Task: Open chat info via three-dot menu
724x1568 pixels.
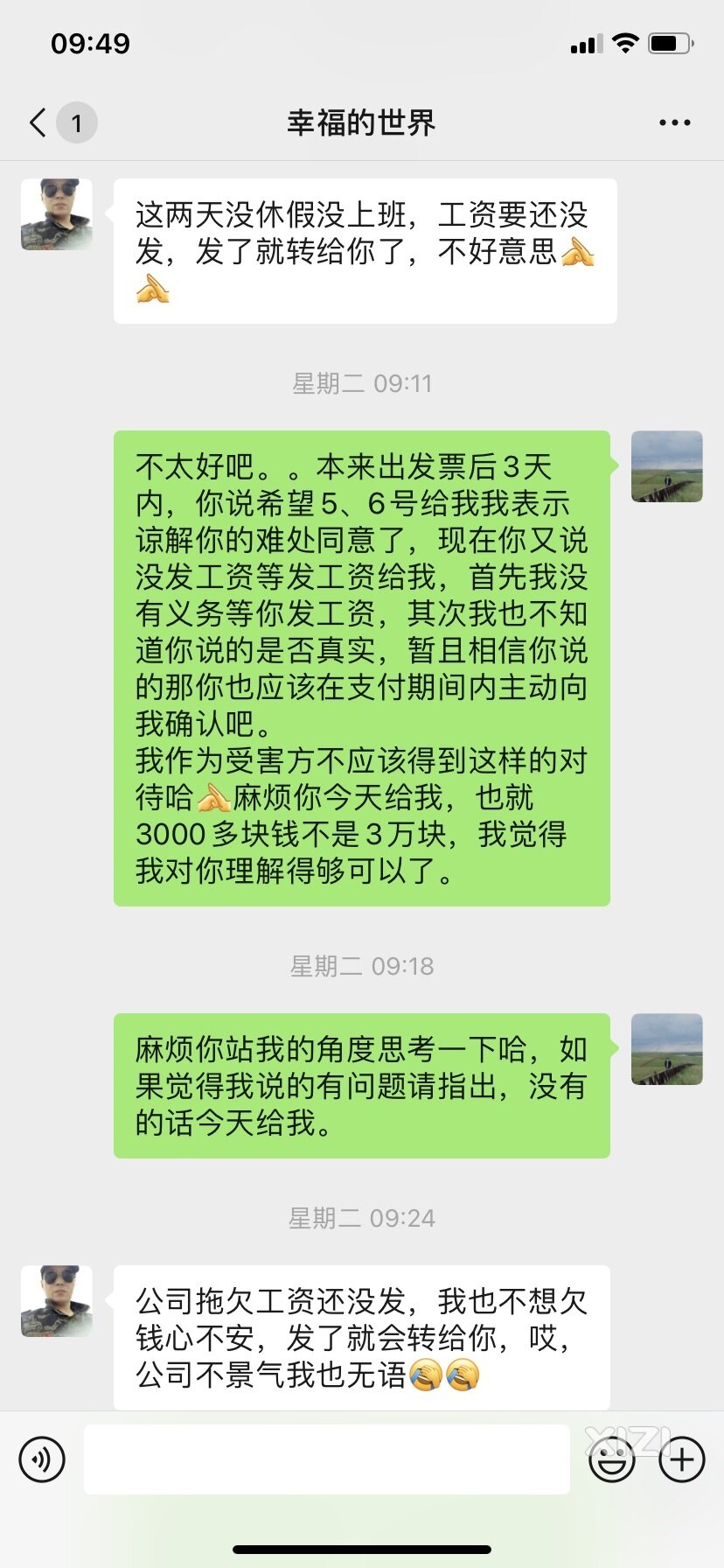Action: (x=674, y=123)
